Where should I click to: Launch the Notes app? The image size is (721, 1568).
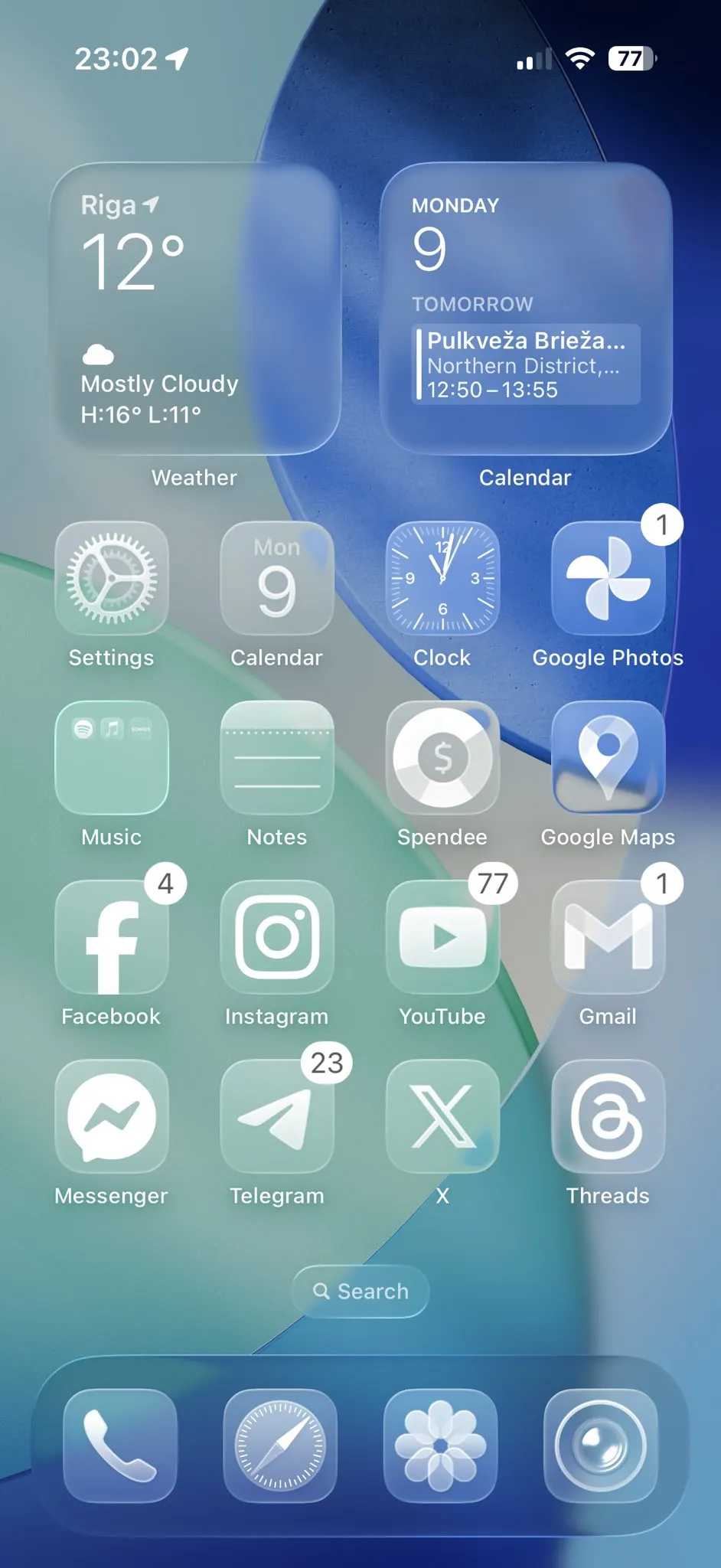pos(277,757)
